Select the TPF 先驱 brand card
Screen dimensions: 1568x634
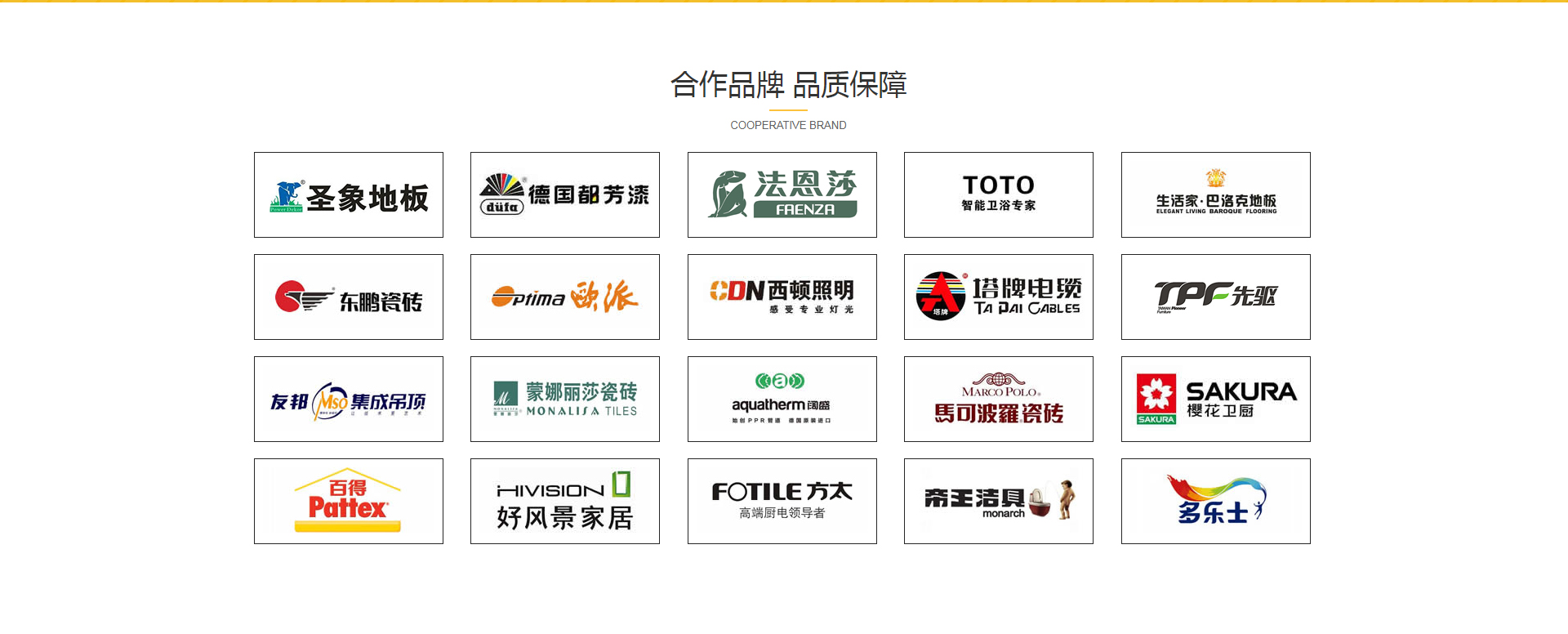click(1216, 297)
